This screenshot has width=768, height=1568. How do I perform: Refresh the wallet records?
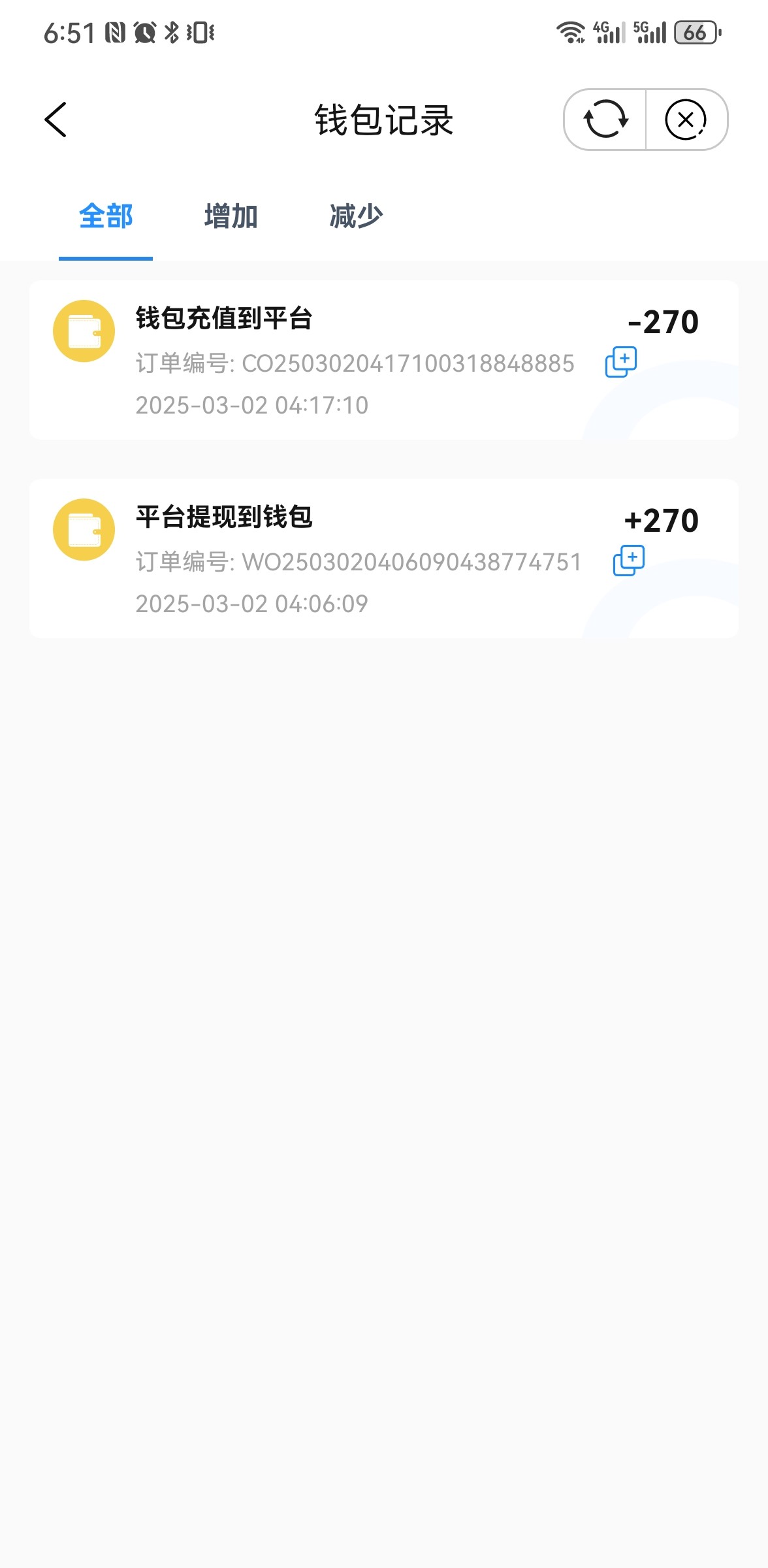click(x=605, y=120)
